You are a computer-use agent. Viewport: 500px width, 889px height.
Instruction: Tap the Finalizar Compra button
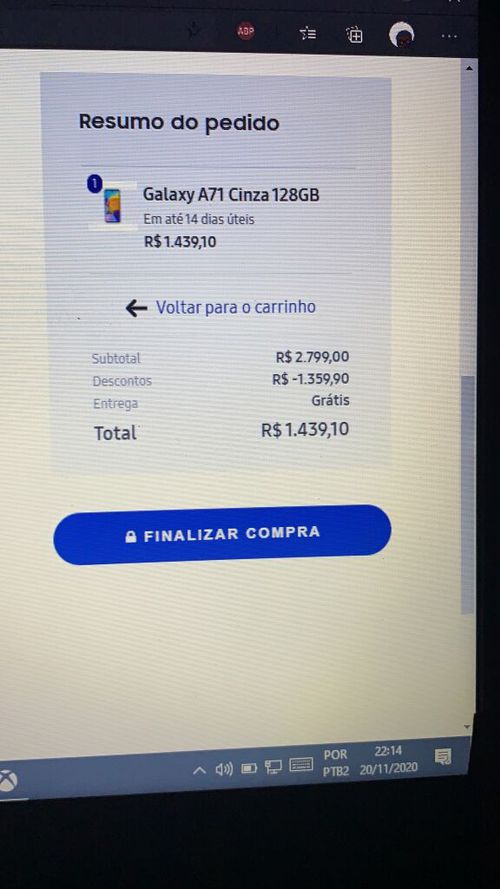[x=222, y=535]
